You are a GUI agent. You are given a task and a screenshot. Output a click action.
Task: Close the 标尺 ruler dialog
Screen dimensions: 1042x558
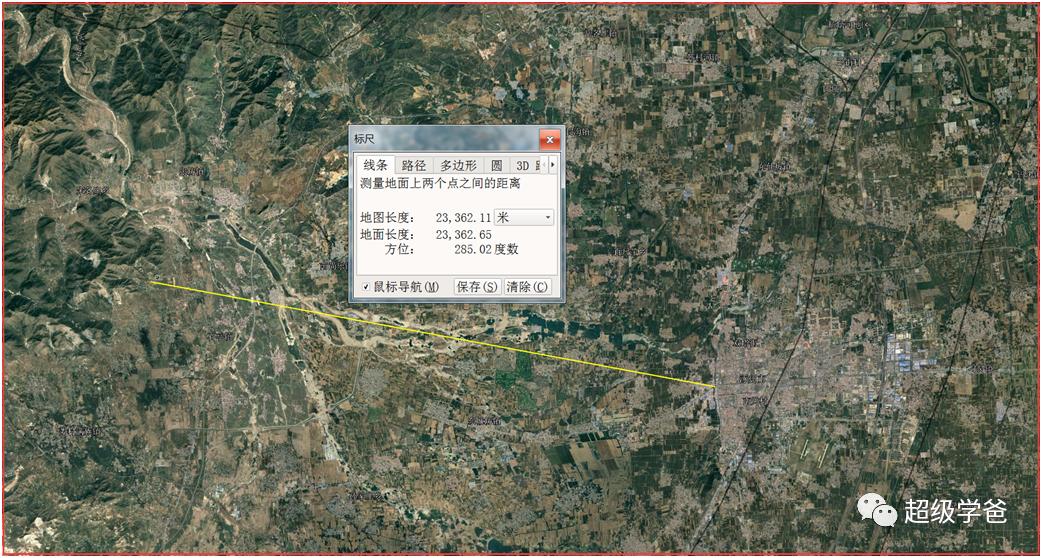549,140
